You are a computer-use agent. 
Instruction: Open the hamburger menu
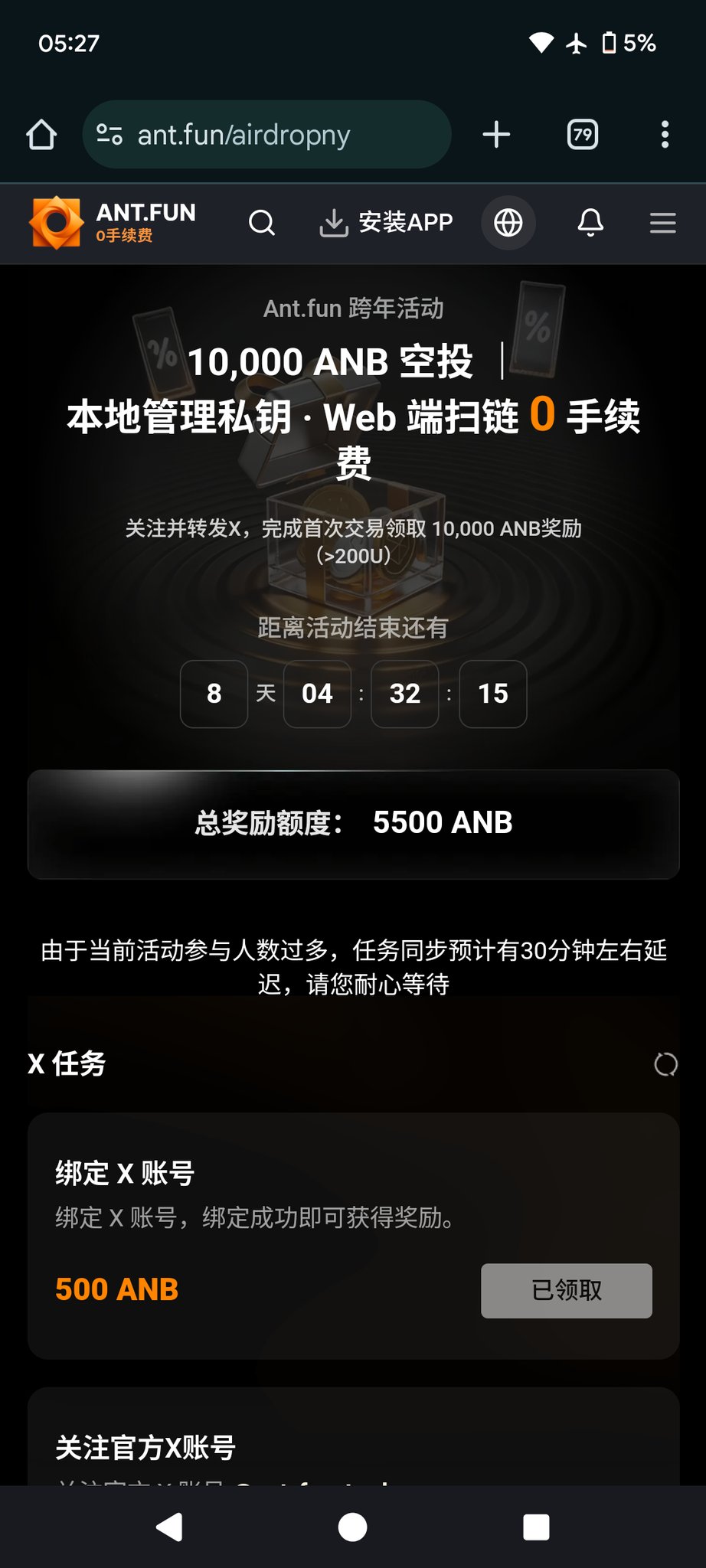tap(662, 223)
